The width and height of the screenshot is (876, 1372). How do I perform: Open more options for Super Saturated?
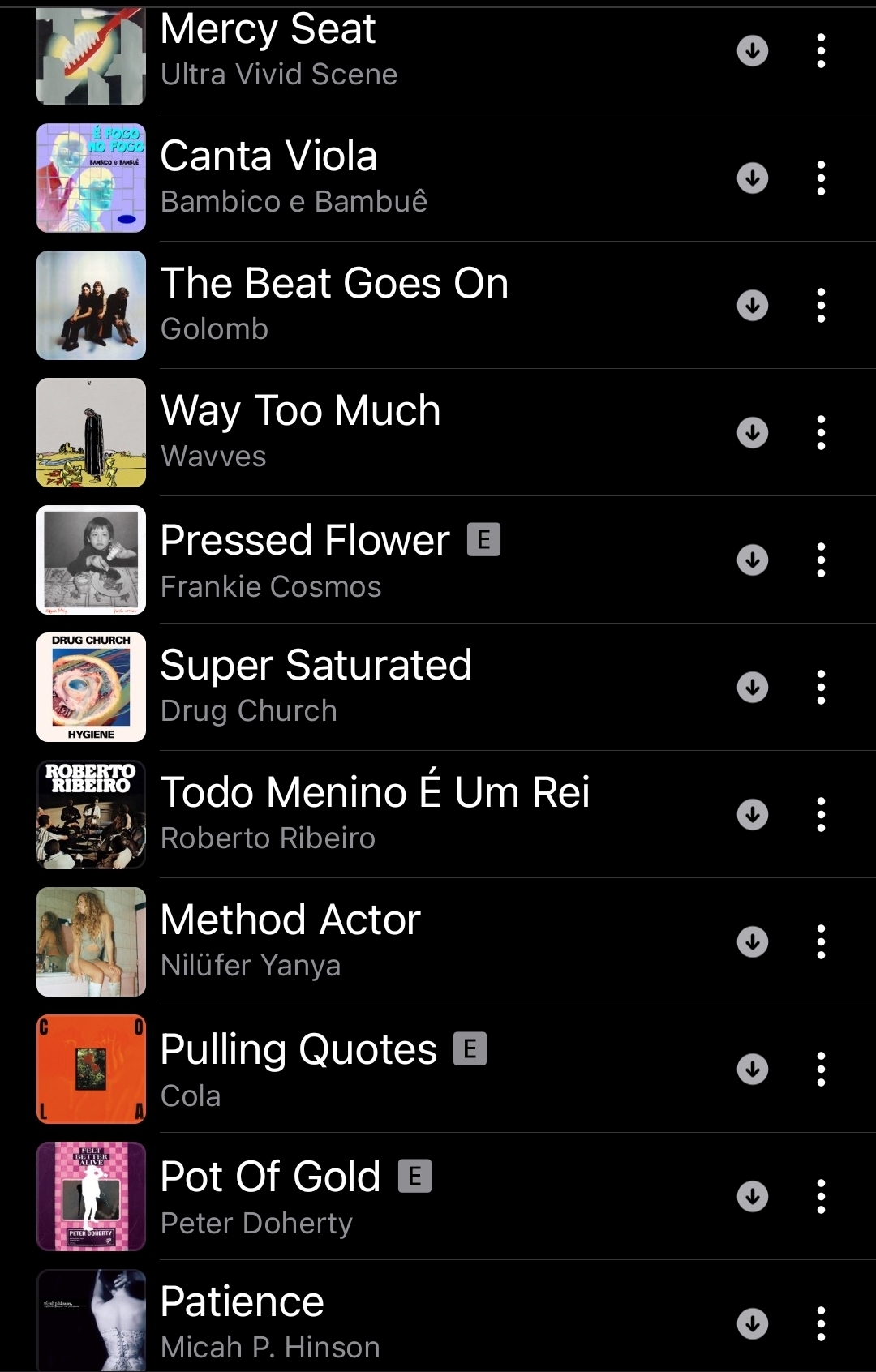click(x=821, y=688)
